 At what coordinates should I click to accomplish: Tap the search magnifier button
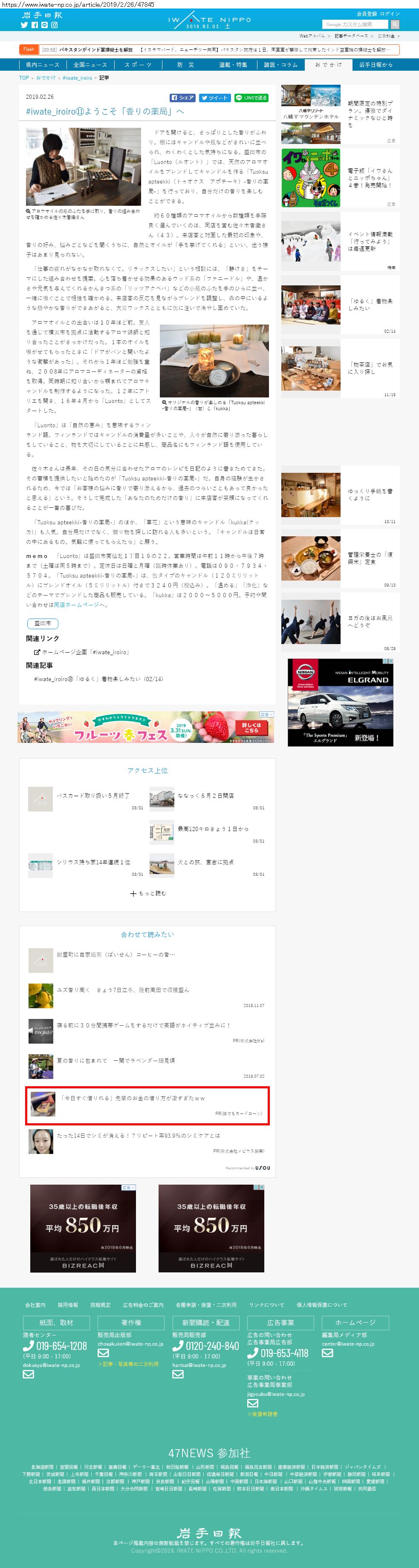(395, 24)
